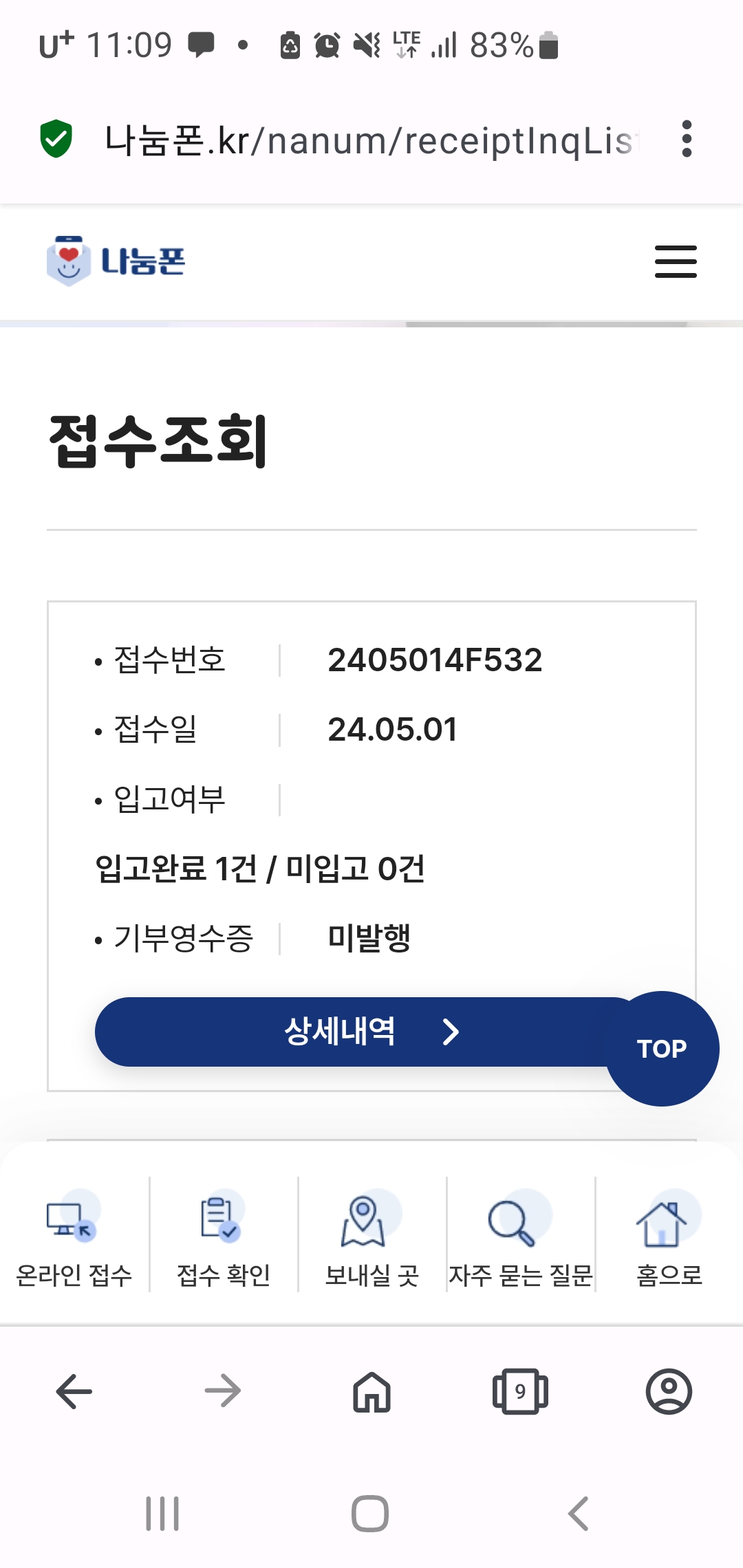Open the browser profile account icon
The height and width of the screenshot is (1568, 743).
pos(669,1391)
